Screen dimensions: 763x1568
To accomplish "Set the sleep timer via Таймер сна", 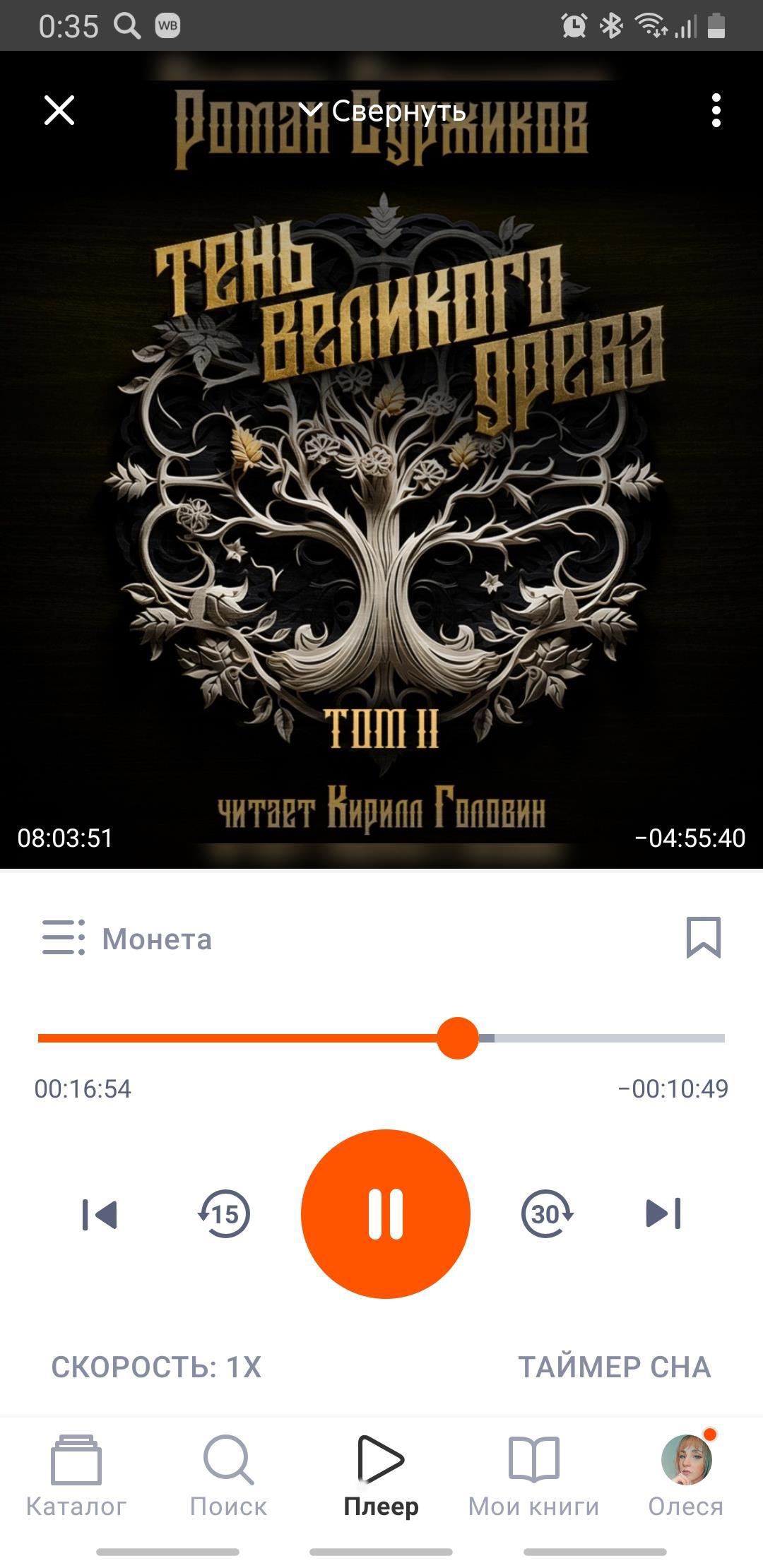I will (614, 1367).
